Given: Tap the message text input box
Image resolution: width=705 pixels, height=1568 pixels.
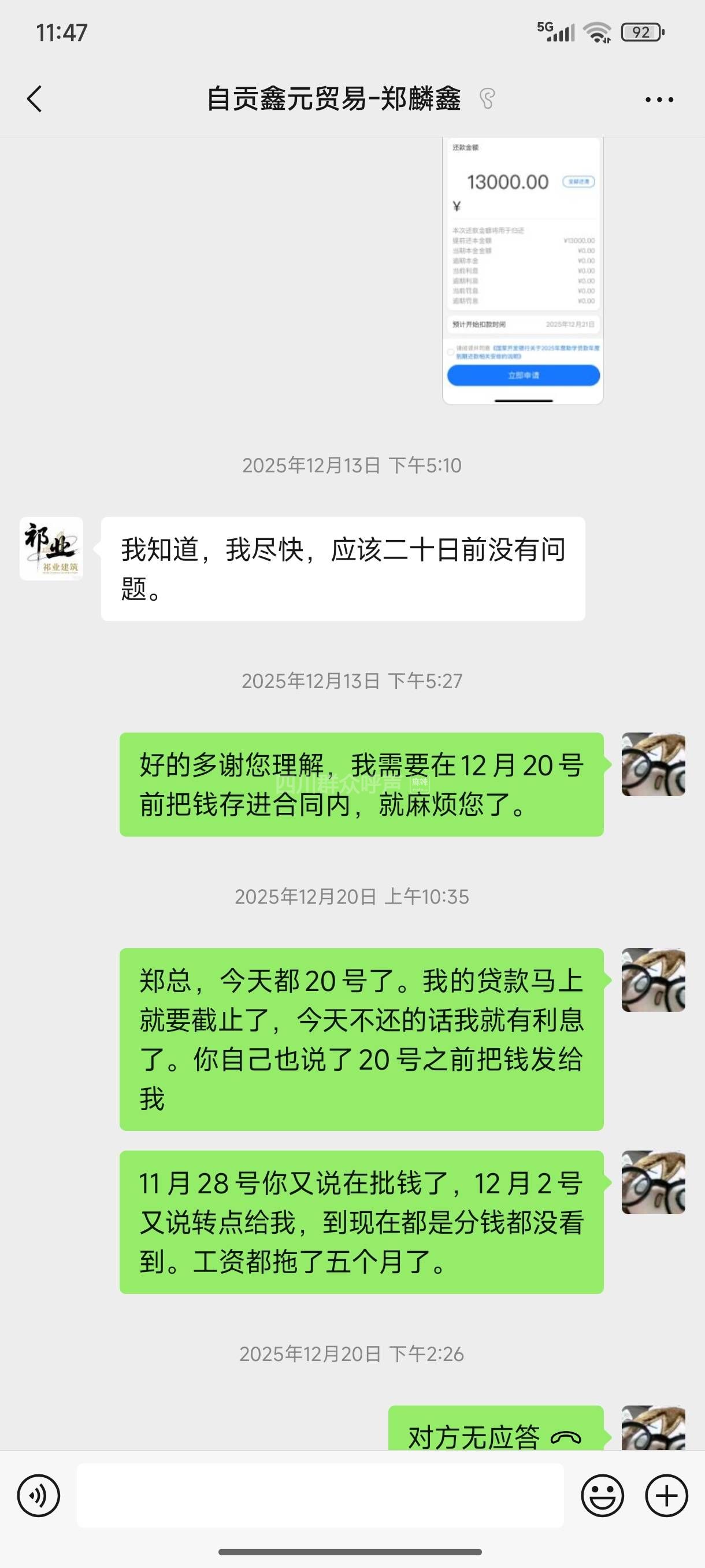Looking at the screenshot, I should 320,1495.
